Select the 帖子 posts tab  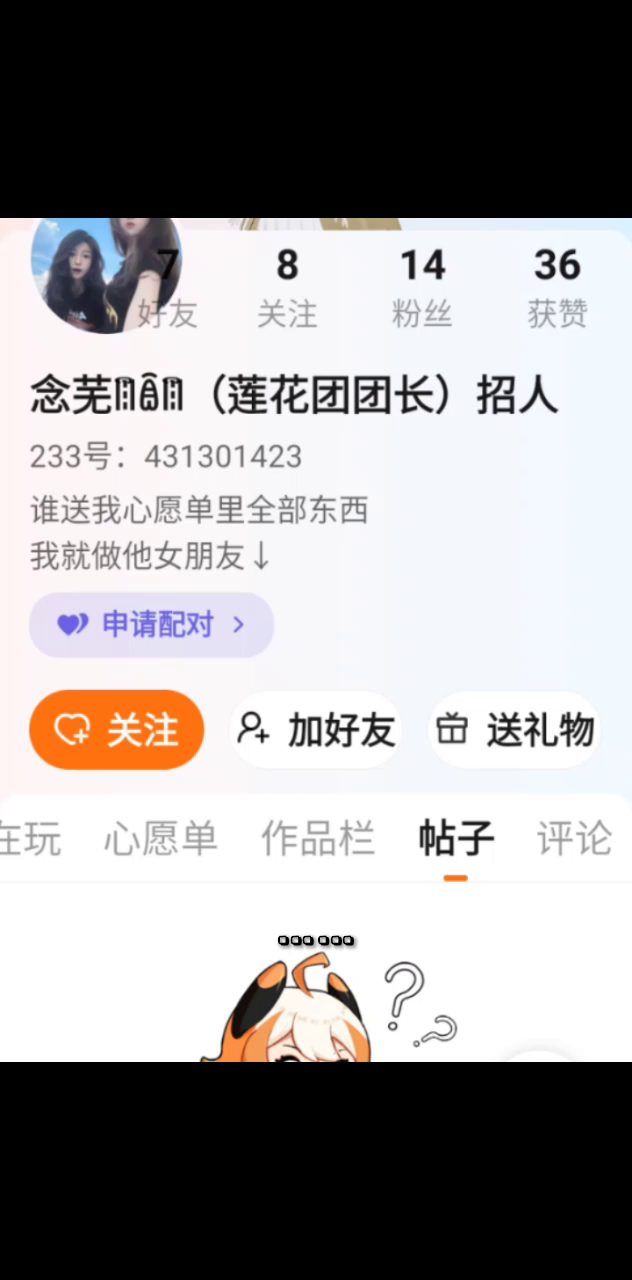(x=456, y=838)
